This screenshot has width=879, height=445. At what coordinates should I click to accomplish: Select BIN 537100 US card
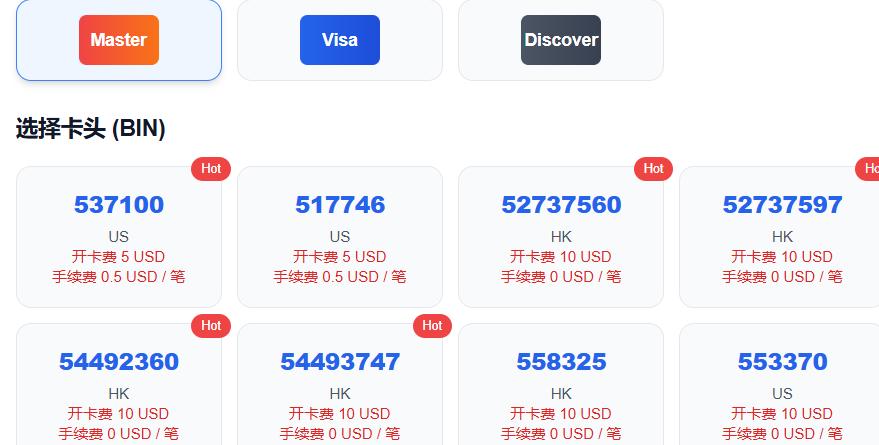click(x=119, y=237)
